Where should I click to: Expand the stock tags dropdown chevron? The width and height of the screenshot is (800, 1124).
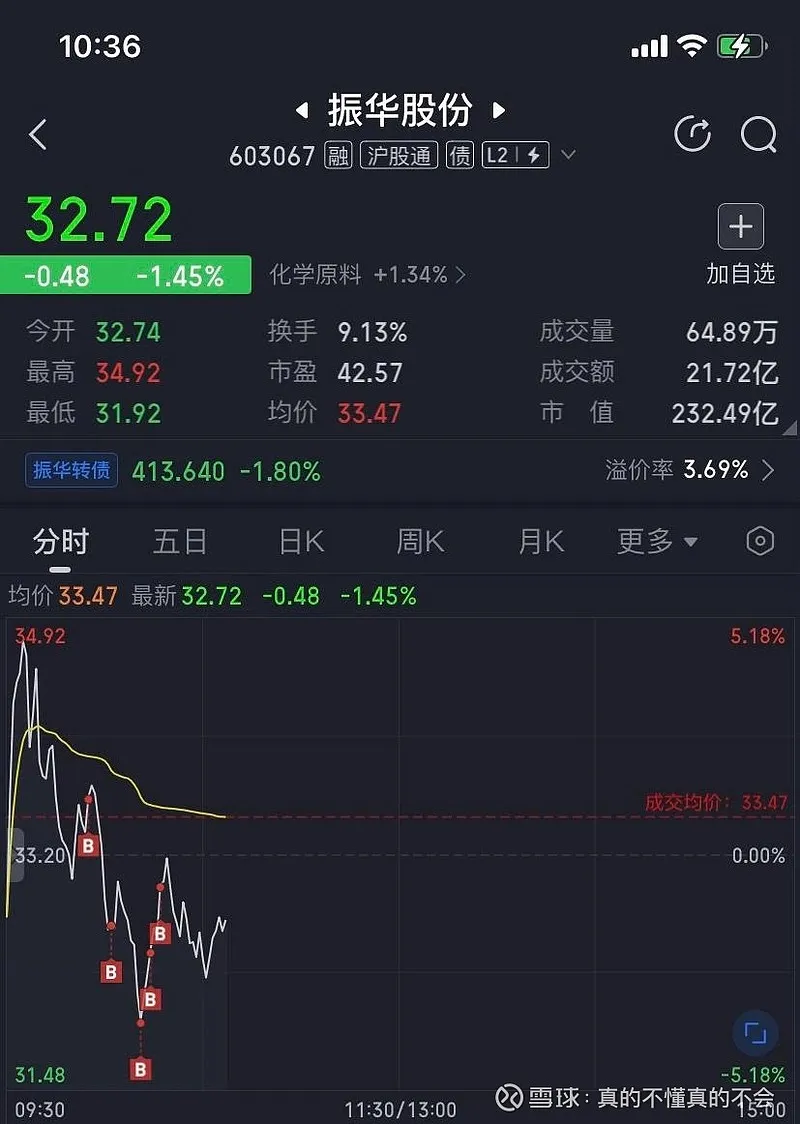coord(569,155)
